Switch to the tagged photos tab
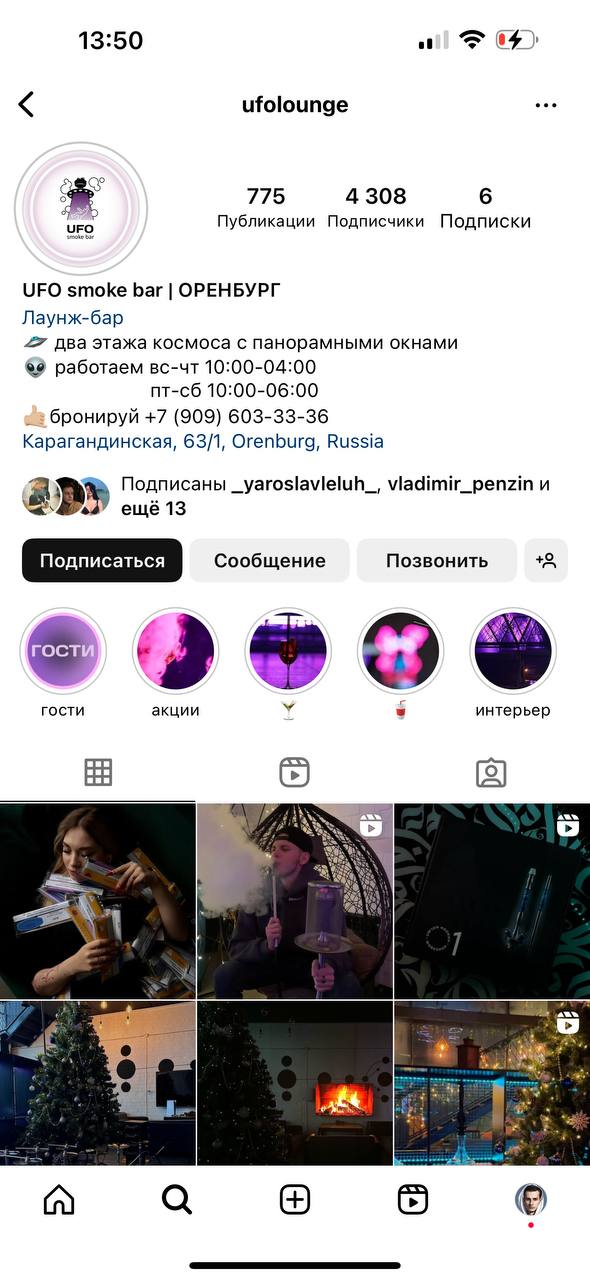The image size is (590, 1280). tap(491, 772)
